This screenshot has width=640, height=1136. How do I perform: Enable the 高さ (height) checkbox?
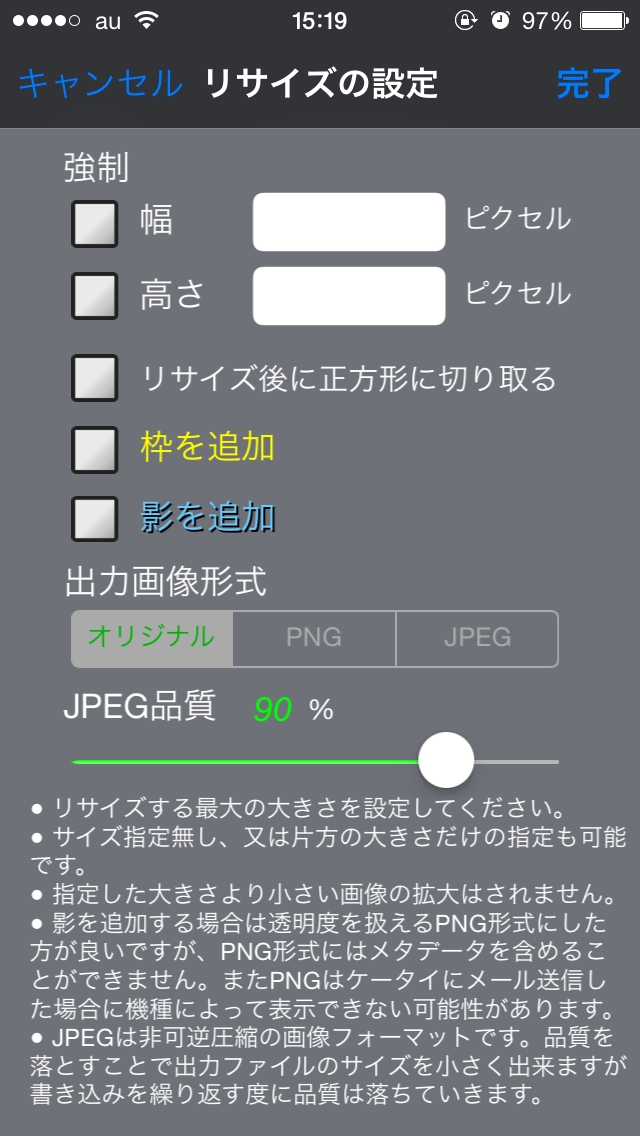click(95, 296)
